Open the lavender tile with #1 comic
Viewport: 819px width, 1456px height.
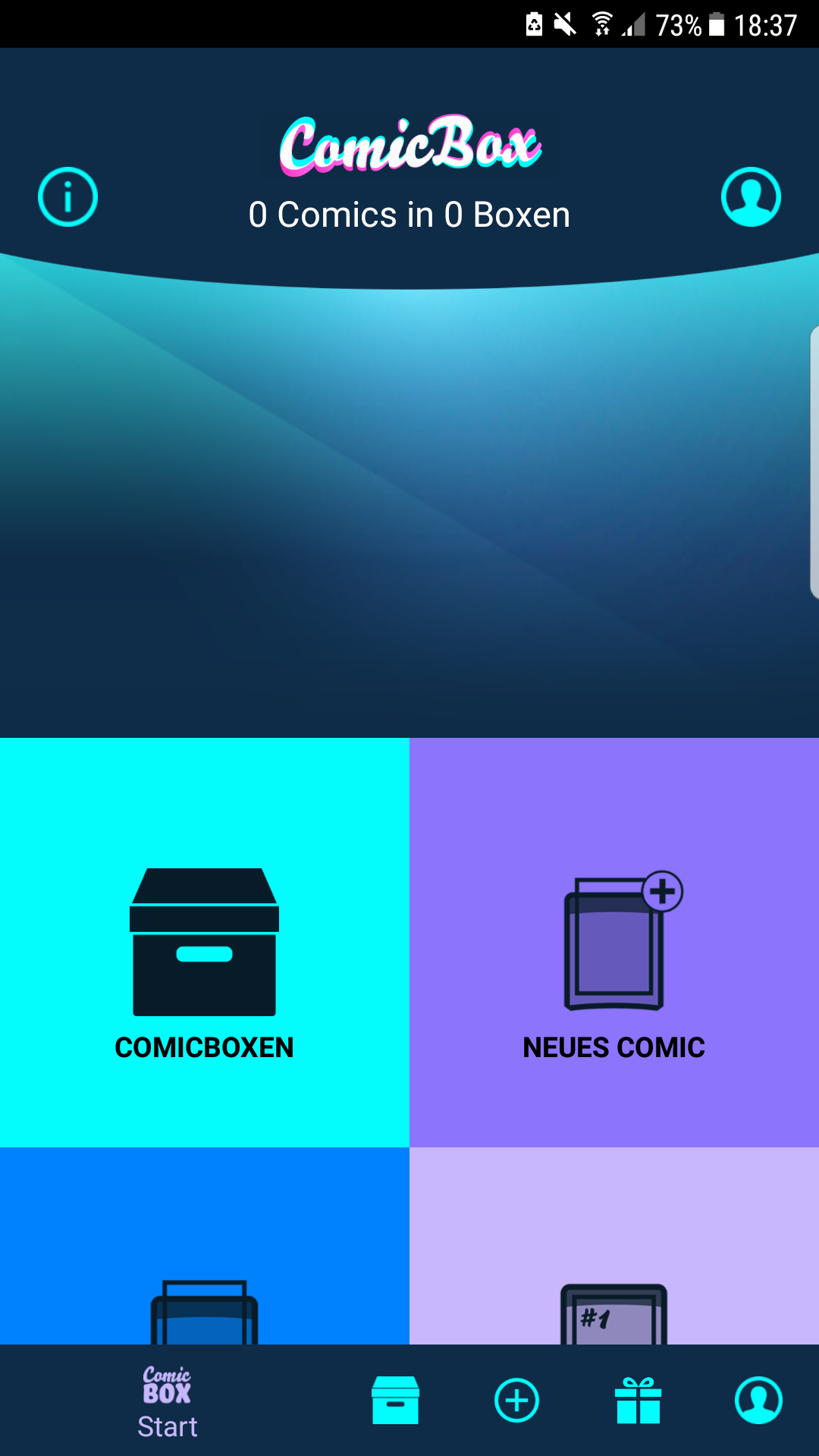pyautogui.click(x=614, y=1247)
